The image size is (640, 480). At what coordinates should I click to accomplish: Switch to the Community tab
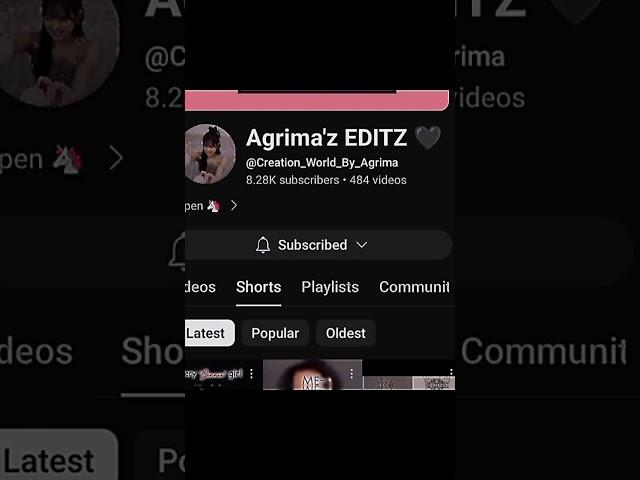pos(414,287)
